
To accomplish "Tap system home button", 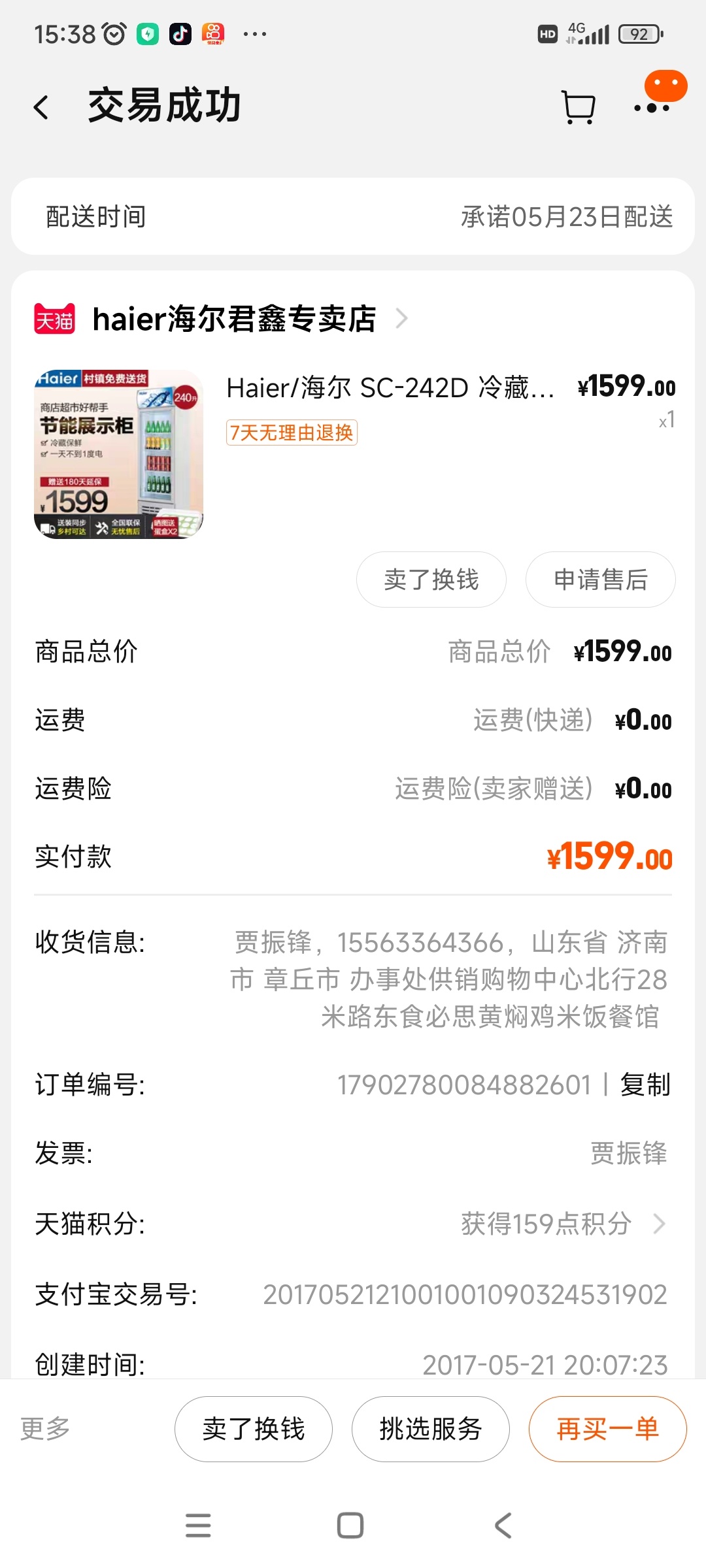I will 350,1526.
